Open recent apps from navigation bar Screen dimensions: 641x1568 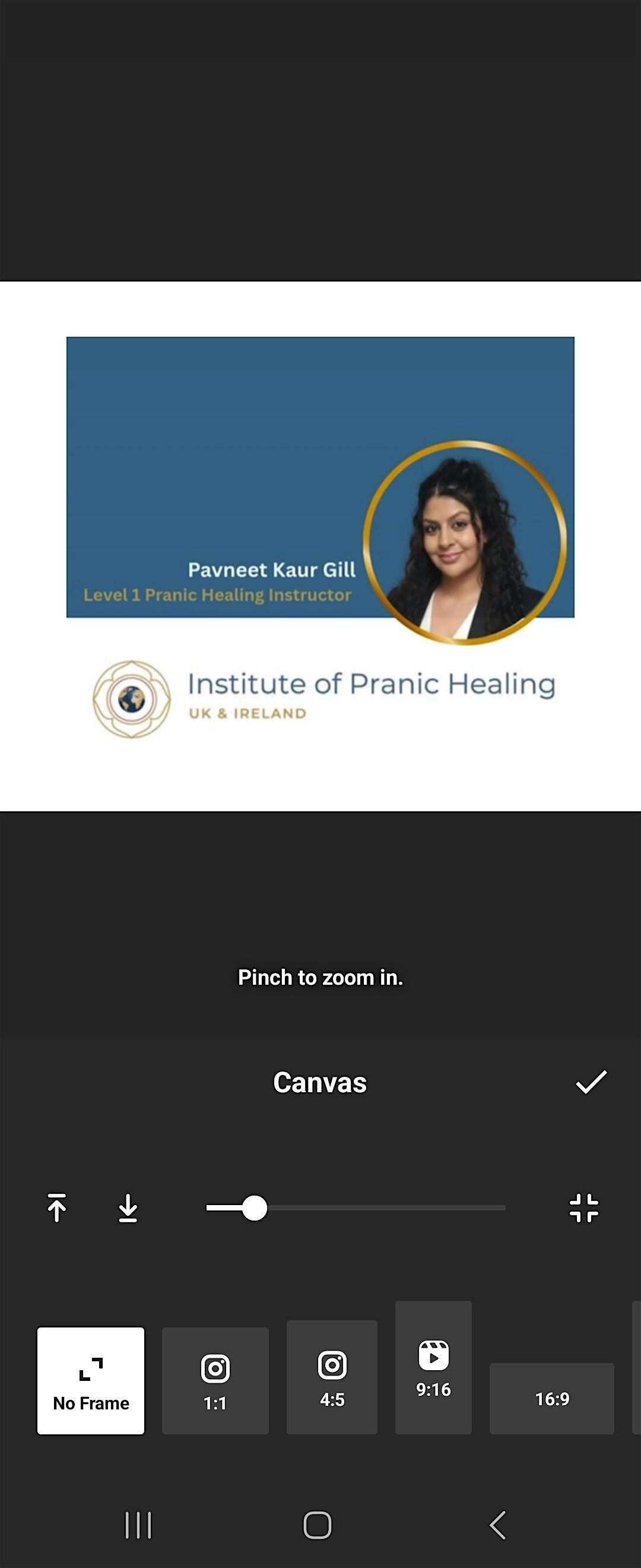pos(138,1525)
